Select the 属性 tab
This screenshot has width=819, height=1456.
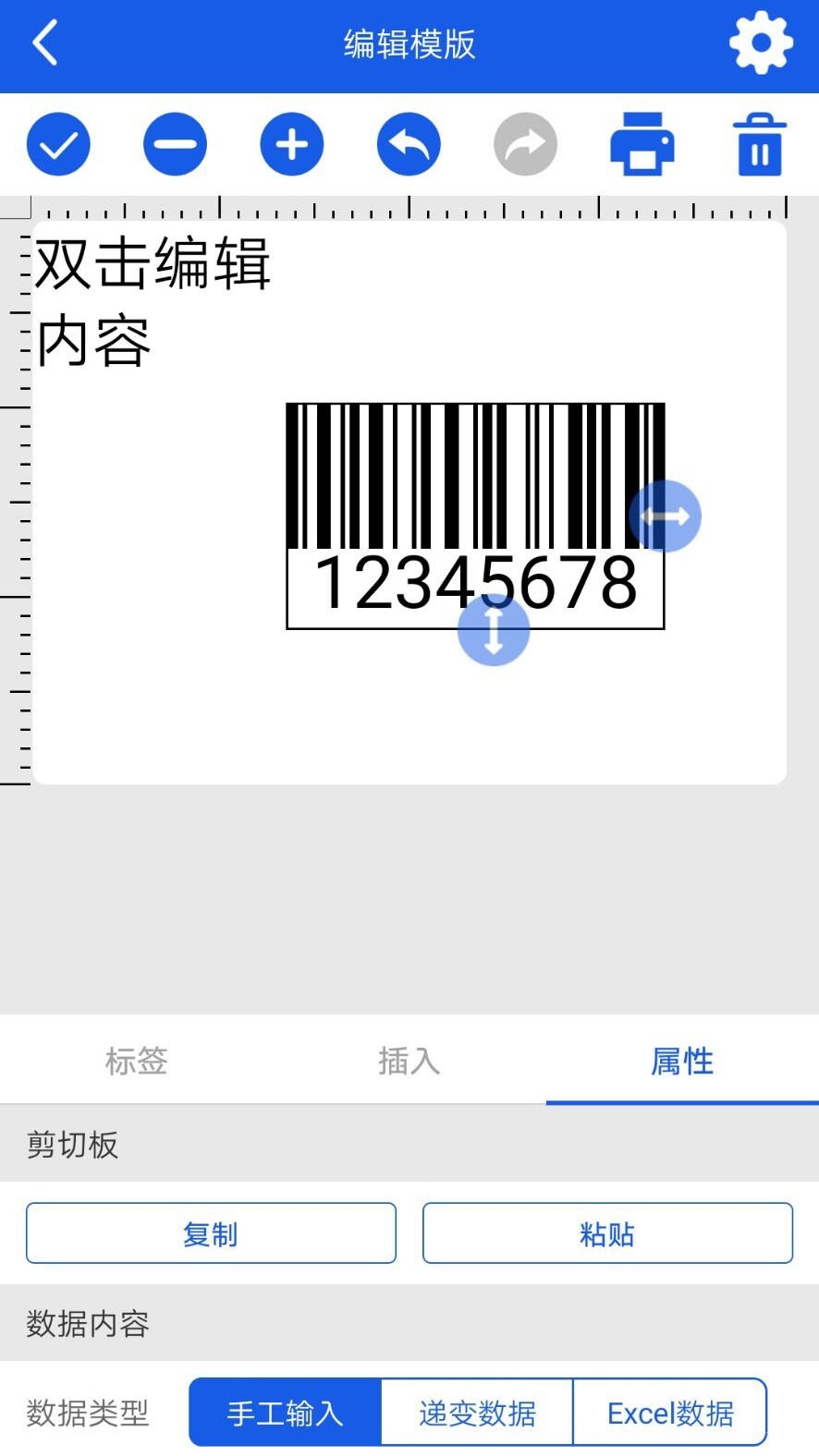tap(682, 1062)
